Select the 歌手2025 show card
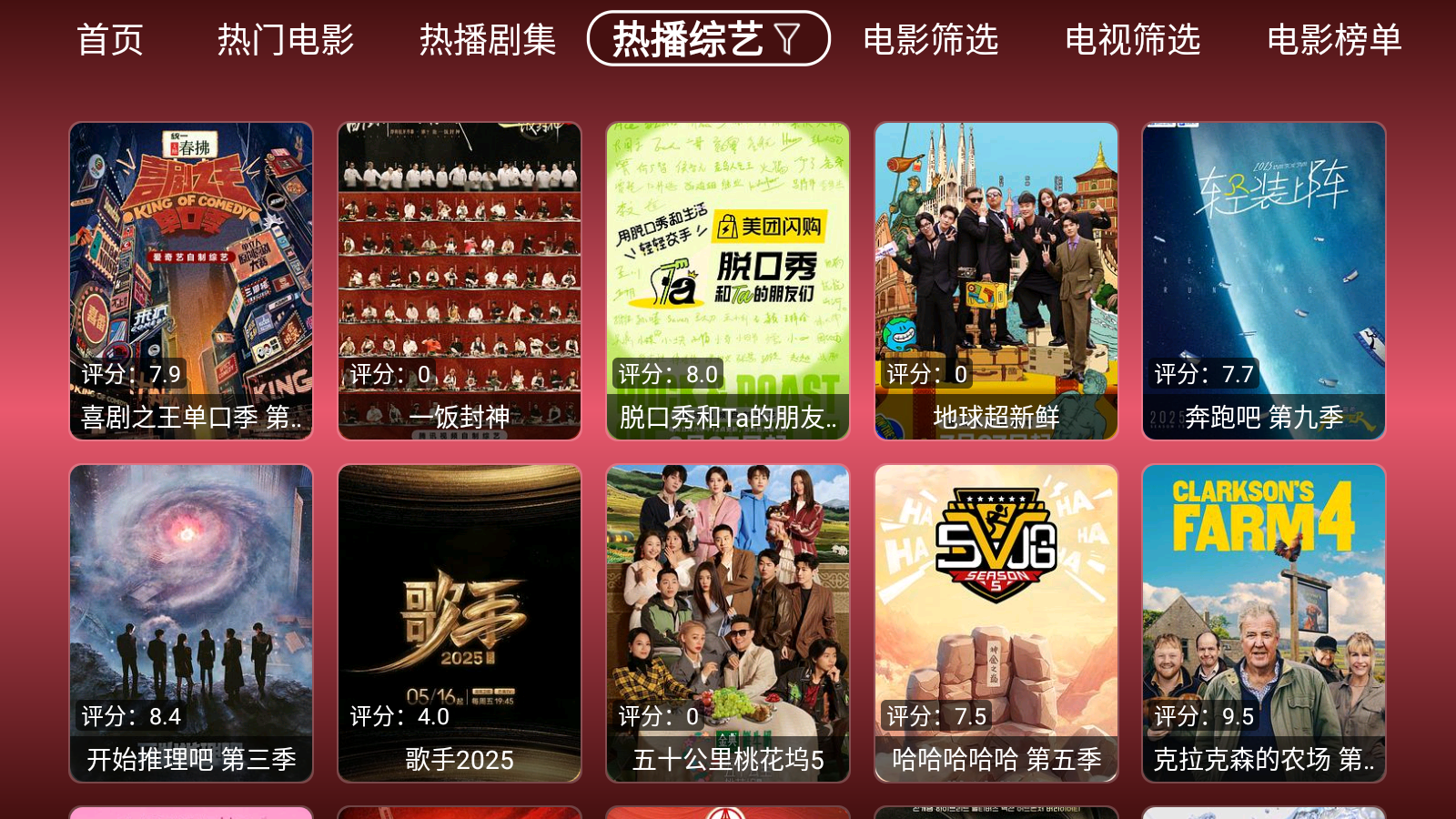Viewport: 1456px width, 819px height. [x=460, y=623]
